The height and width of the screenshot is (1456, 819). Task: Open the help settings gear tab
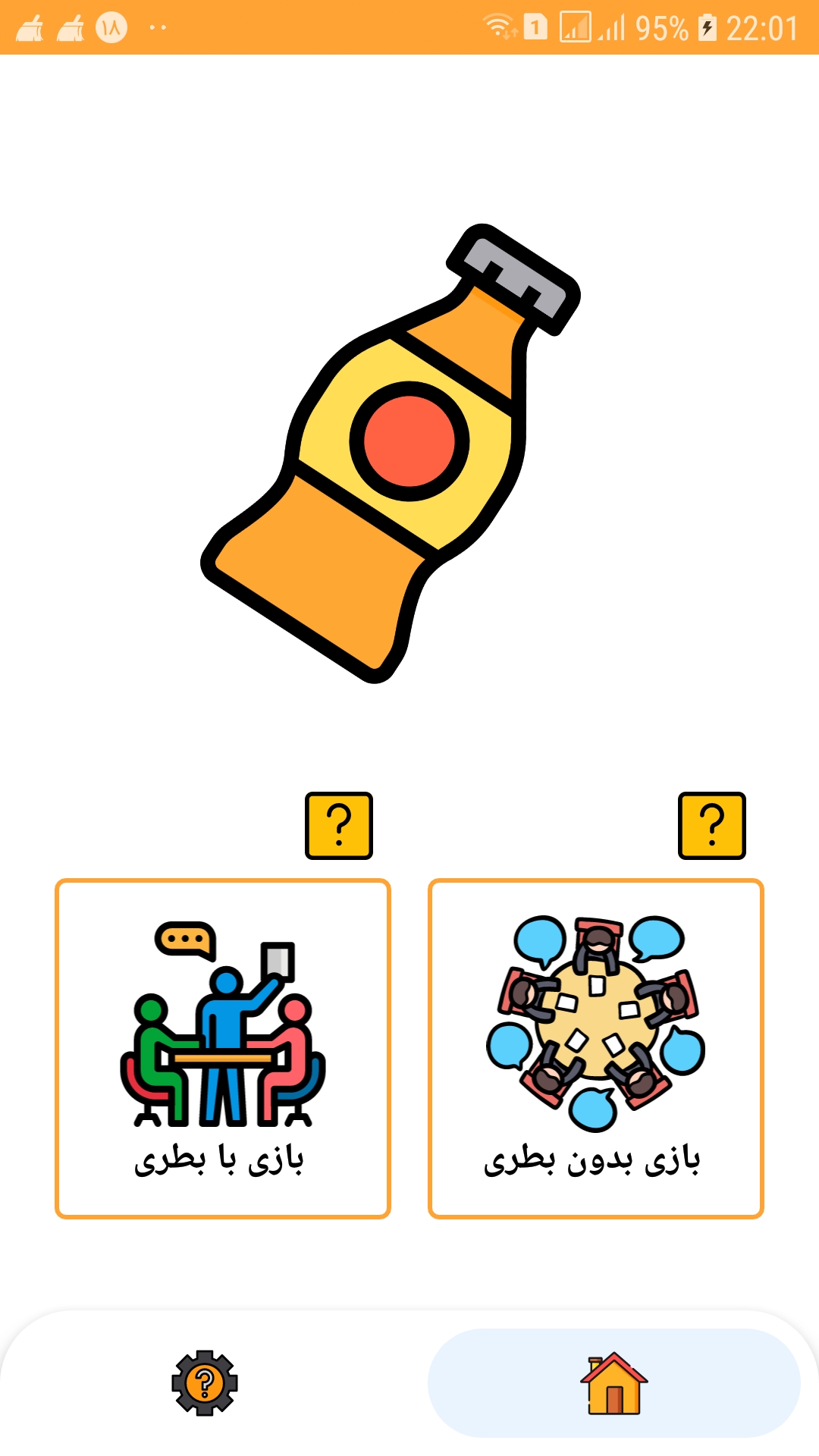205,1382
